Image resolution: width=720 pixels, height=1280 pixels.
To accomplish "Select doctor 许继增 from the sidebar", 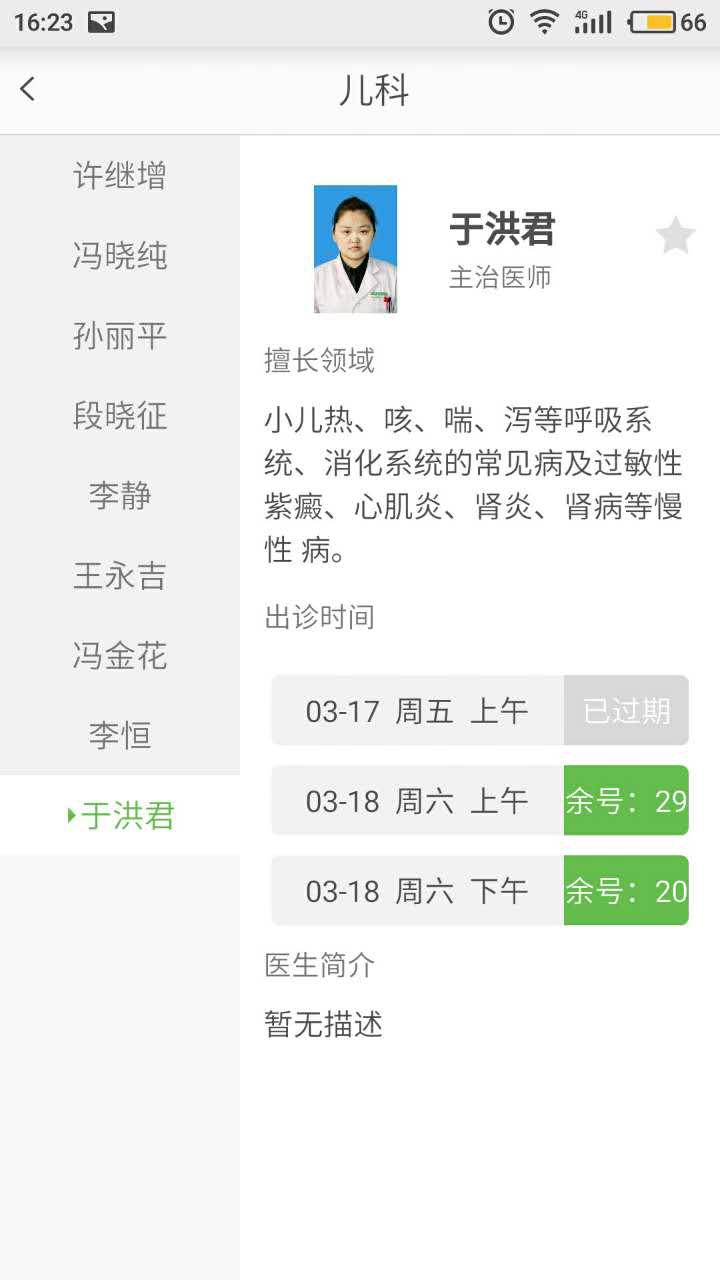I will (x=119, y=175).
